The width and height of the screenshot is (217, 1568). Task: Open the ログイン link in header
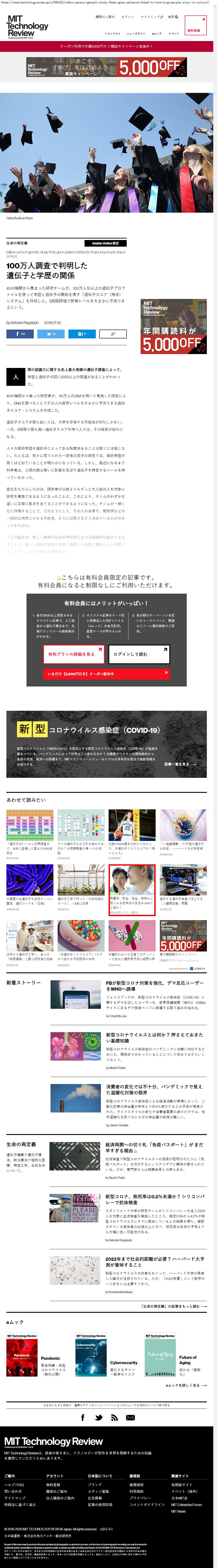(127, 17)
